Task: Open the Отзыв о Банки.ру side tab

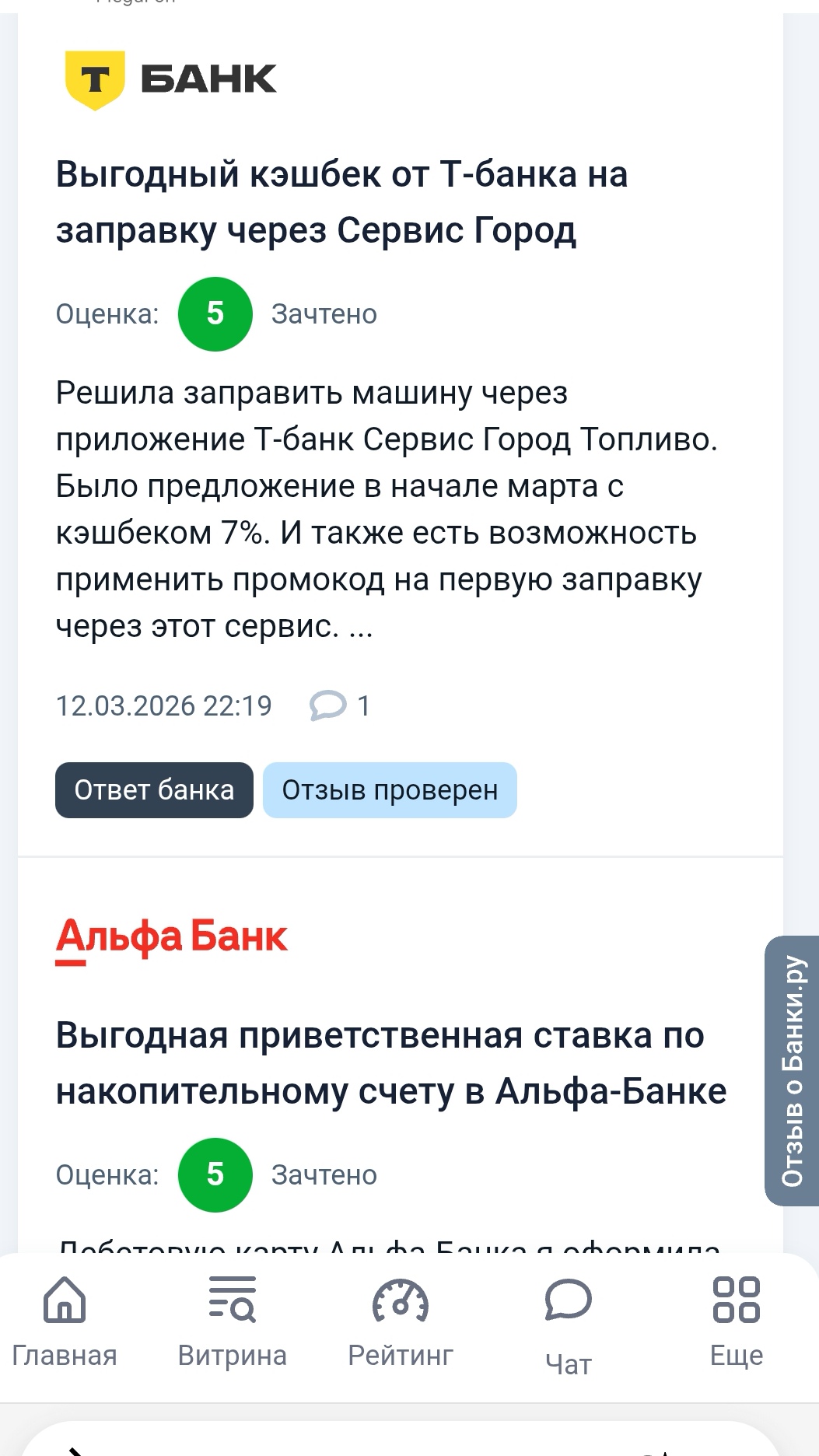Action: (x=792, y=1070)
